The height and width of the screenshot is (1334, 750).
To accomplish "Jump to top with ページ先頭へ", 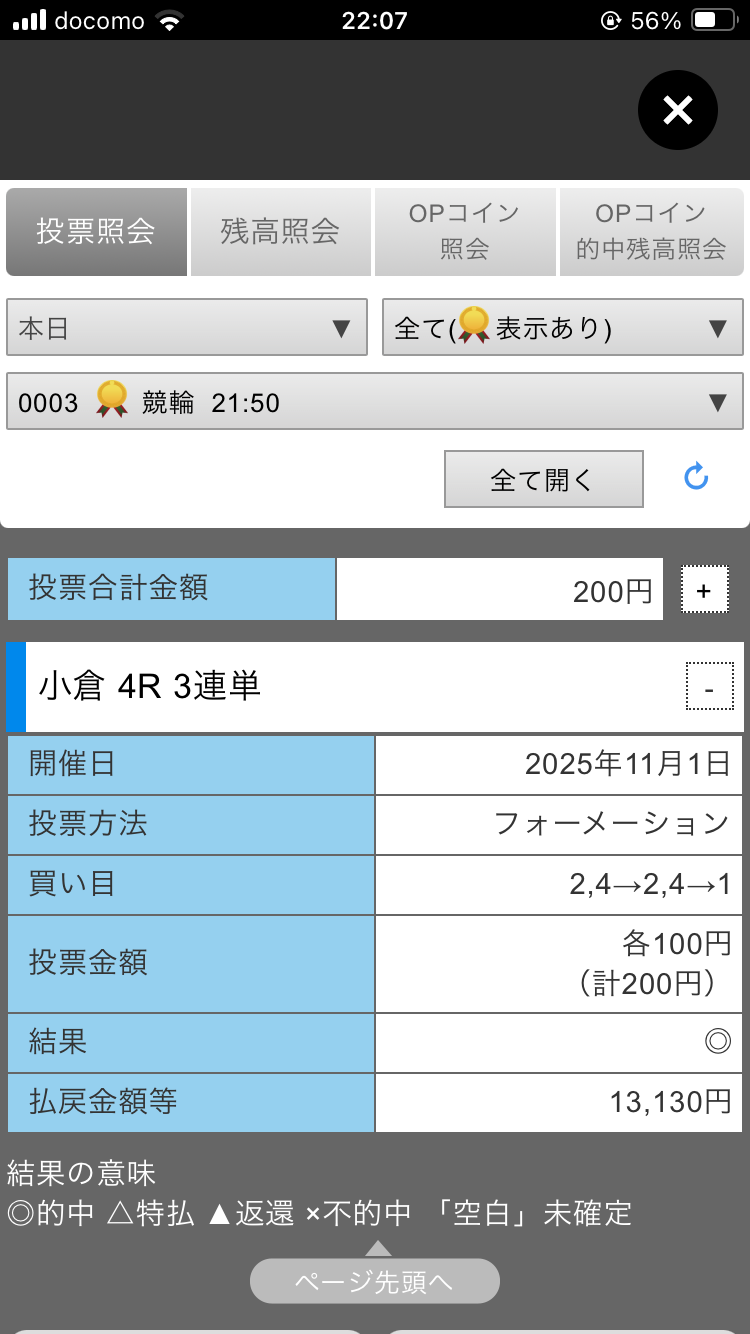I will point(375,1281).
